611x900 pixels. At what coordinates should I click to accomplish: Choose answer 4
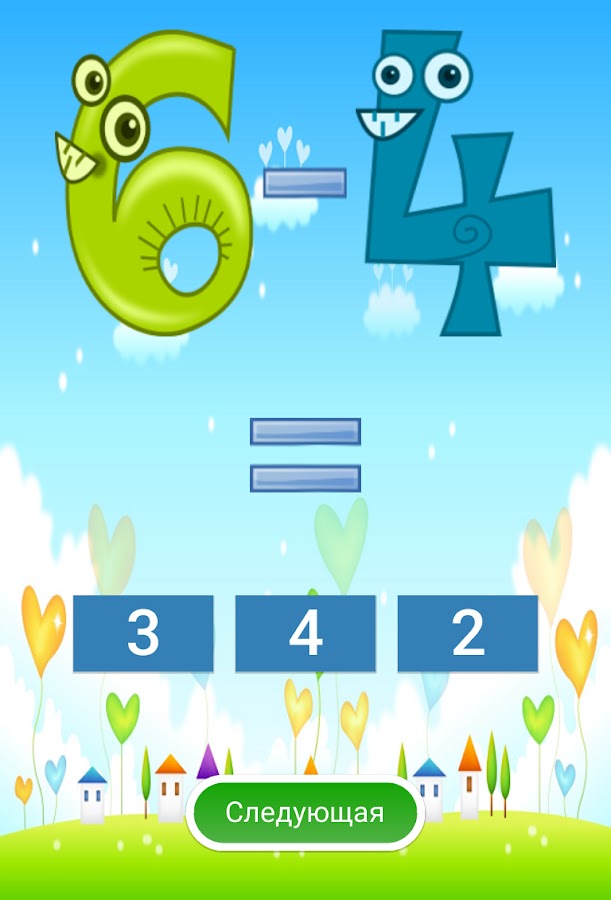(x=305, y=633)
